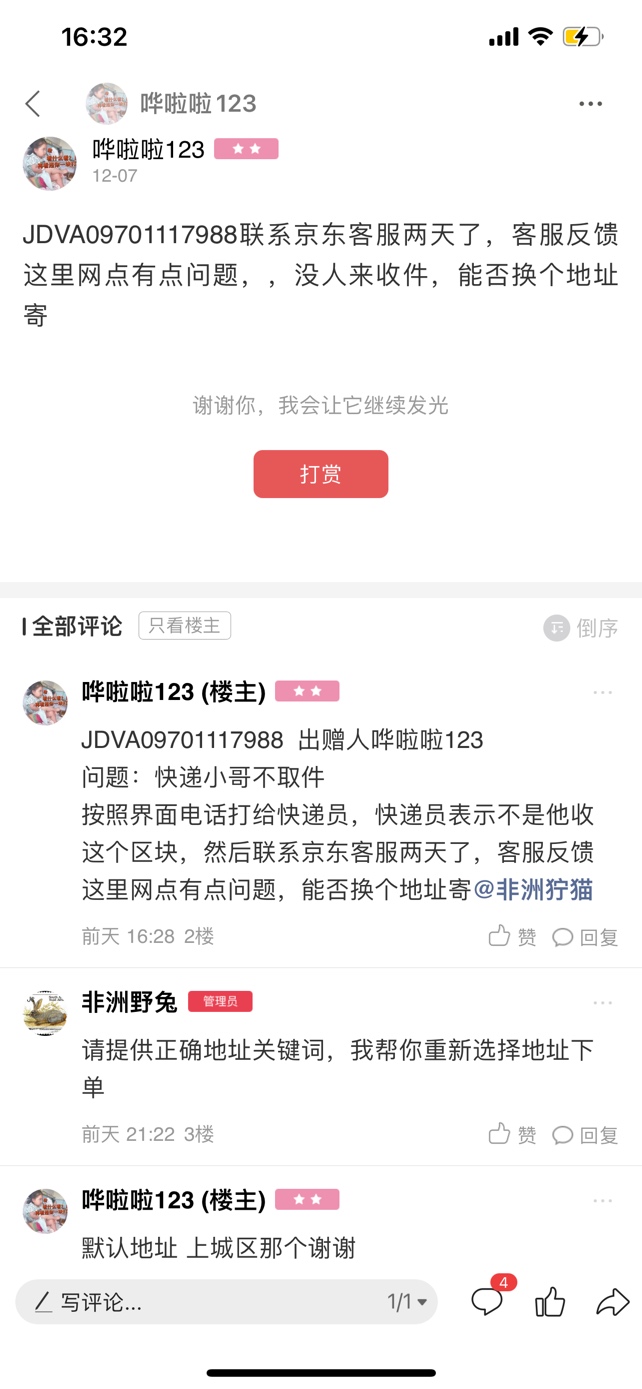Open more options on 非洲野兔's comment
The width and height of the screenshot is (642, 1389).
(x=602, y=1003)
